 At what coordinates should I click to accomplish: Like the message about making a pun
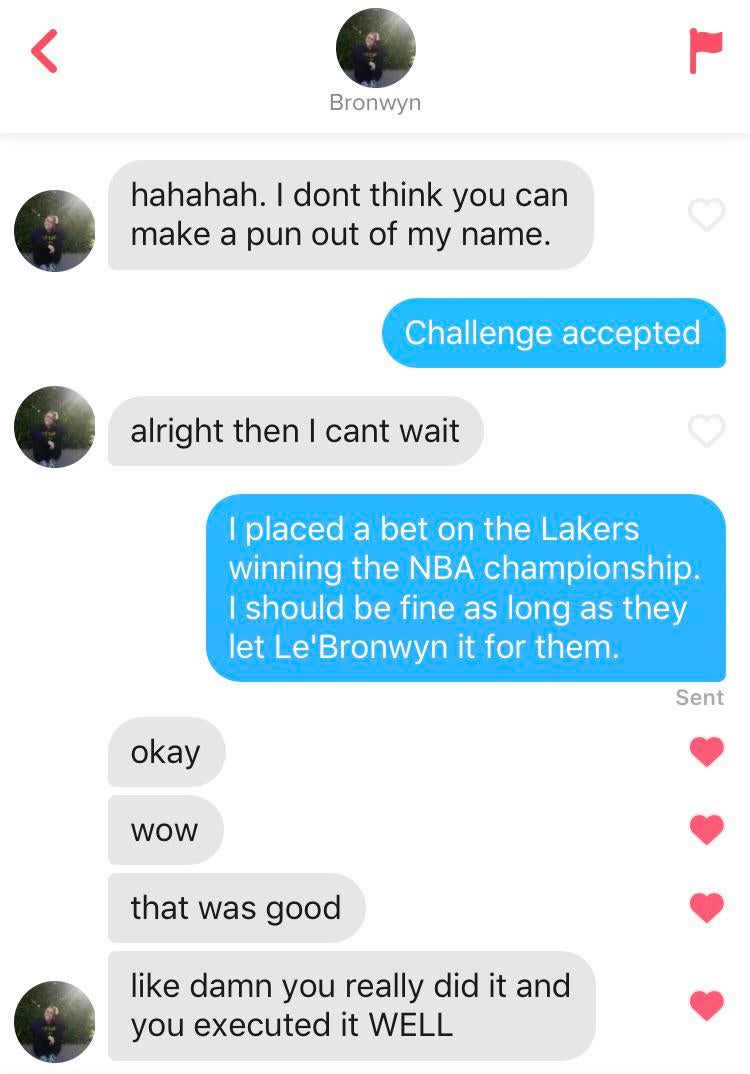coord(706,214)
